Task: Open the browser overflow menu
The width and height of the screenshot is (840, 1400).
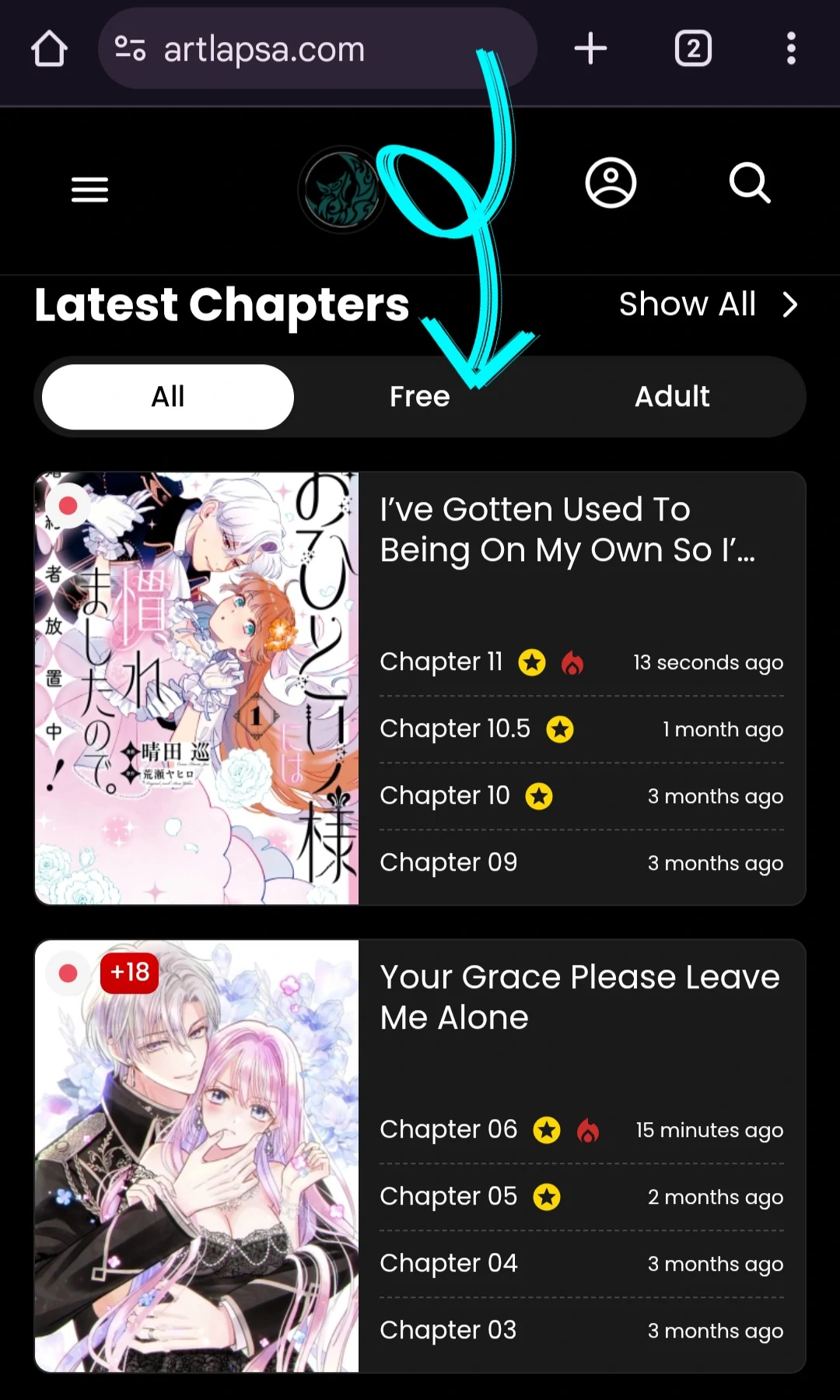Action: (790, 49)
